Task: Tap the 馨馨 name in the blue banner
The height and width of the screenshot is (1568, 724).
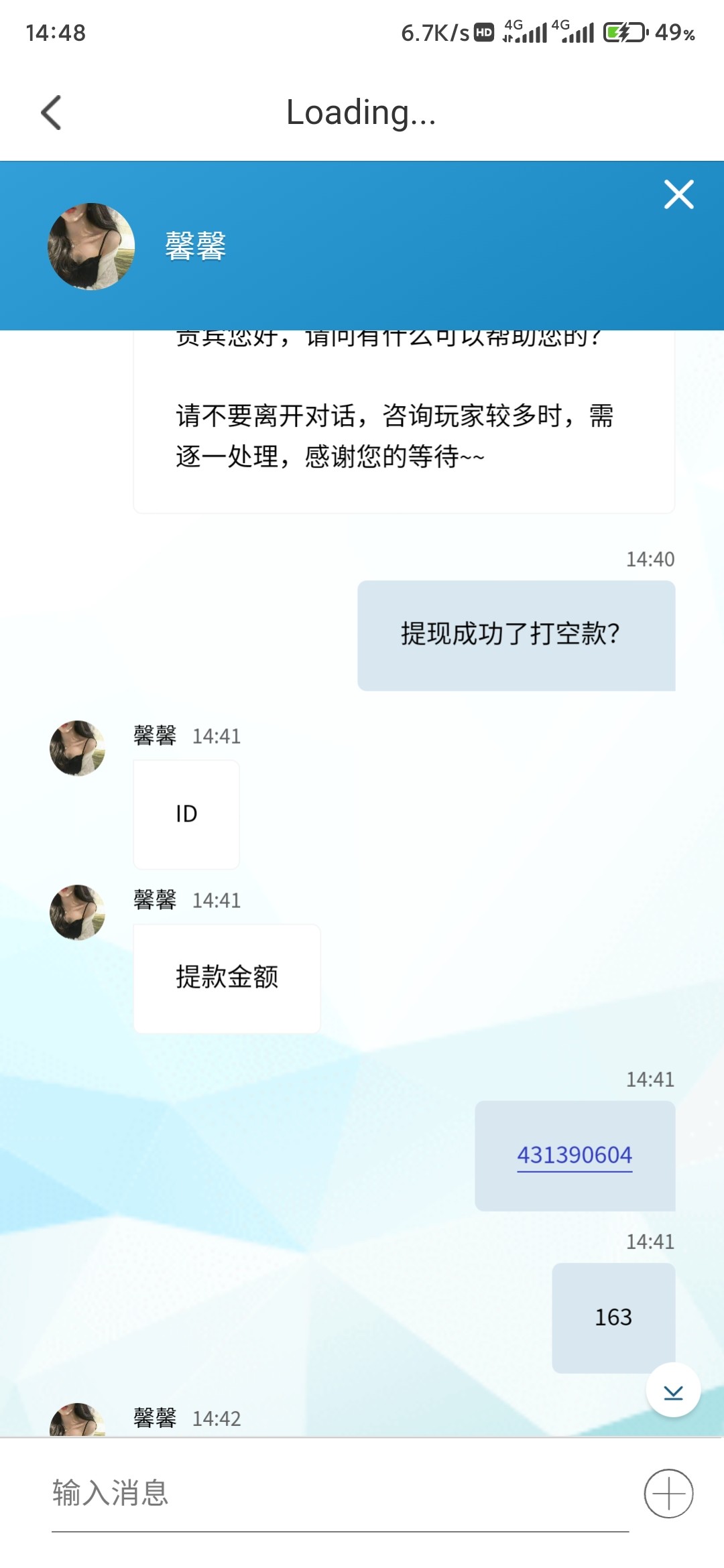Action: coord(195,247)
